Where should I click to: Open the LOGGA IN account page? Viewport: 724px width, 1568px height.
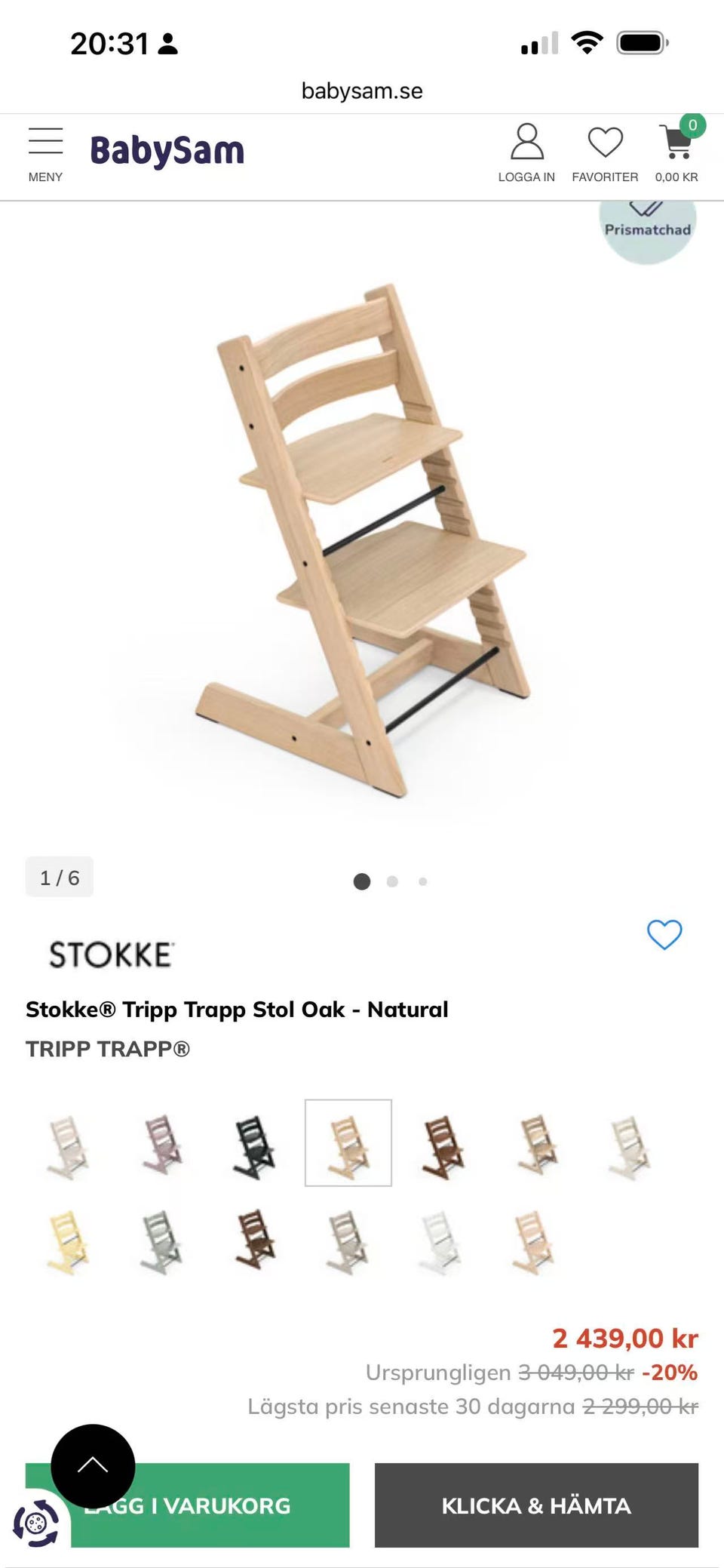click(x=526, y=154)
